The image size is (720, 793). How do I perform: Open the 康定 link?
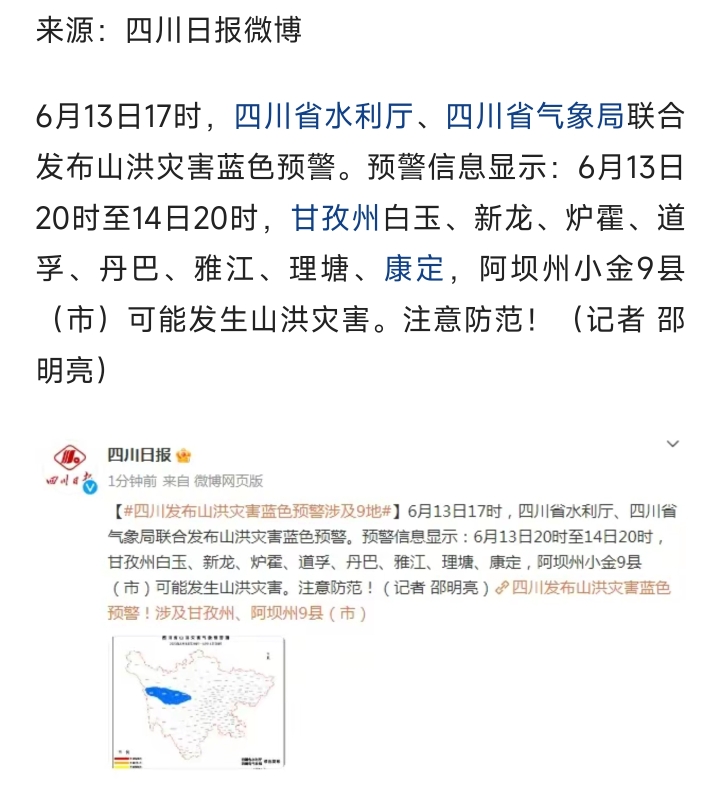pos(413,268)
